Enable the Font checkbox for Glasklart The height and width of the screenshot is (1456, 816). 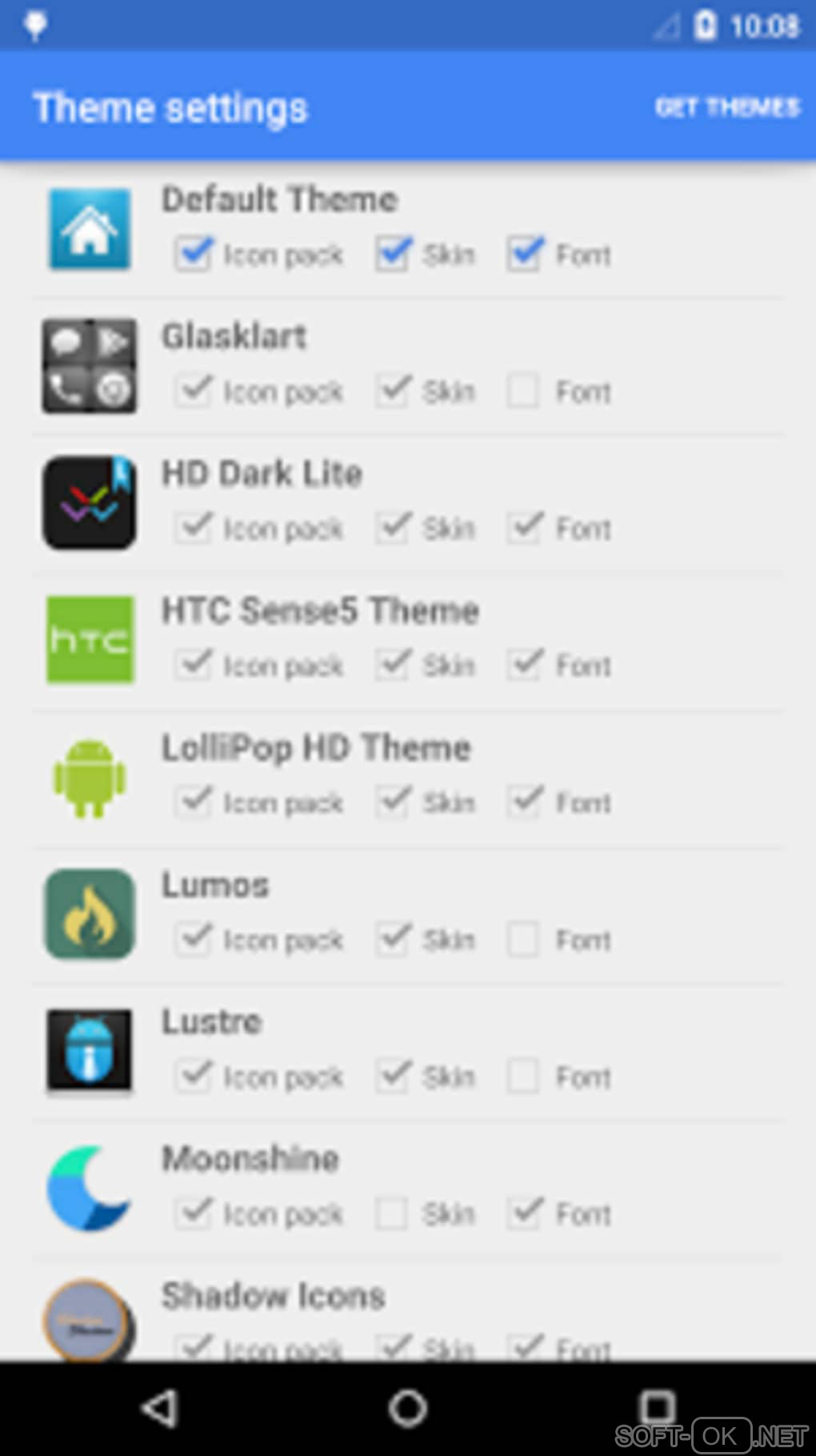pyautogui.click(x=524, y=391)
